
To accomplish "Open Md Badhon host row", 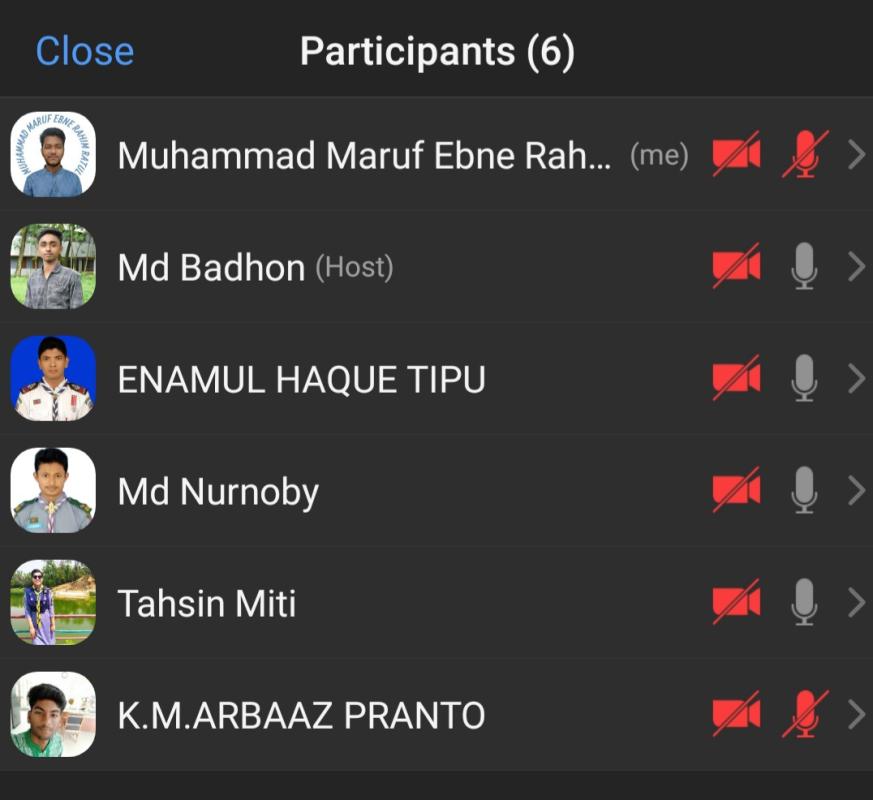I will [x=211, y=268].
